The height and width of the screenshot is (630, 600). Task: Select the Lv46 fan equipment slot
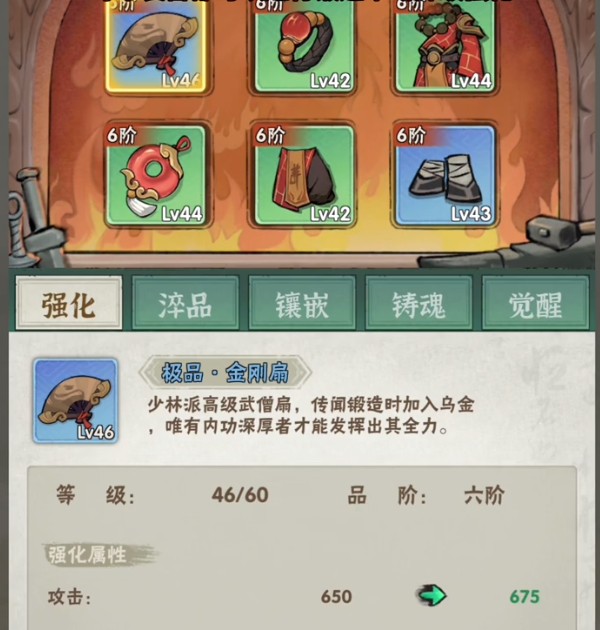coord(155,47)
